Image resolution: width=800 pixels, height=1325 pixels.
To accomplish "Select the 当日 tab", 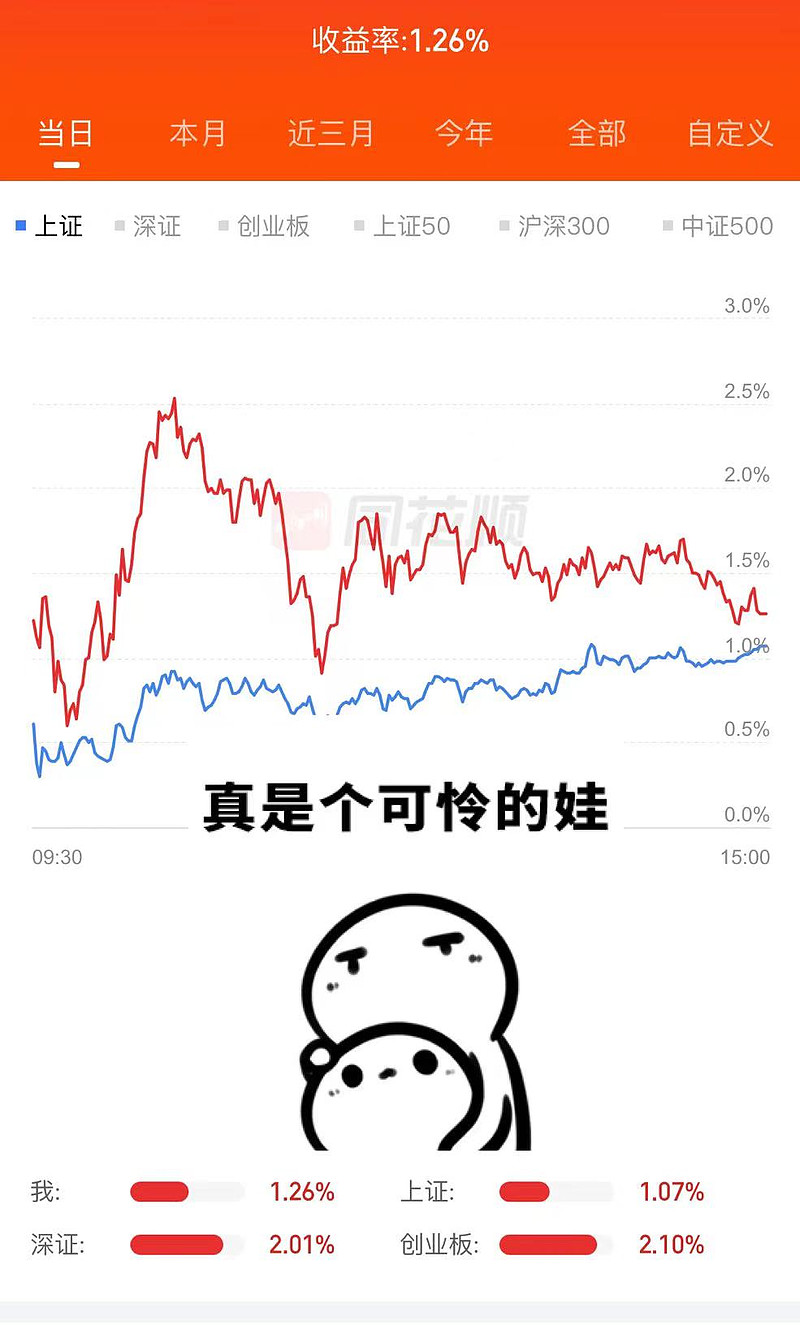I will tap(66, 133).
